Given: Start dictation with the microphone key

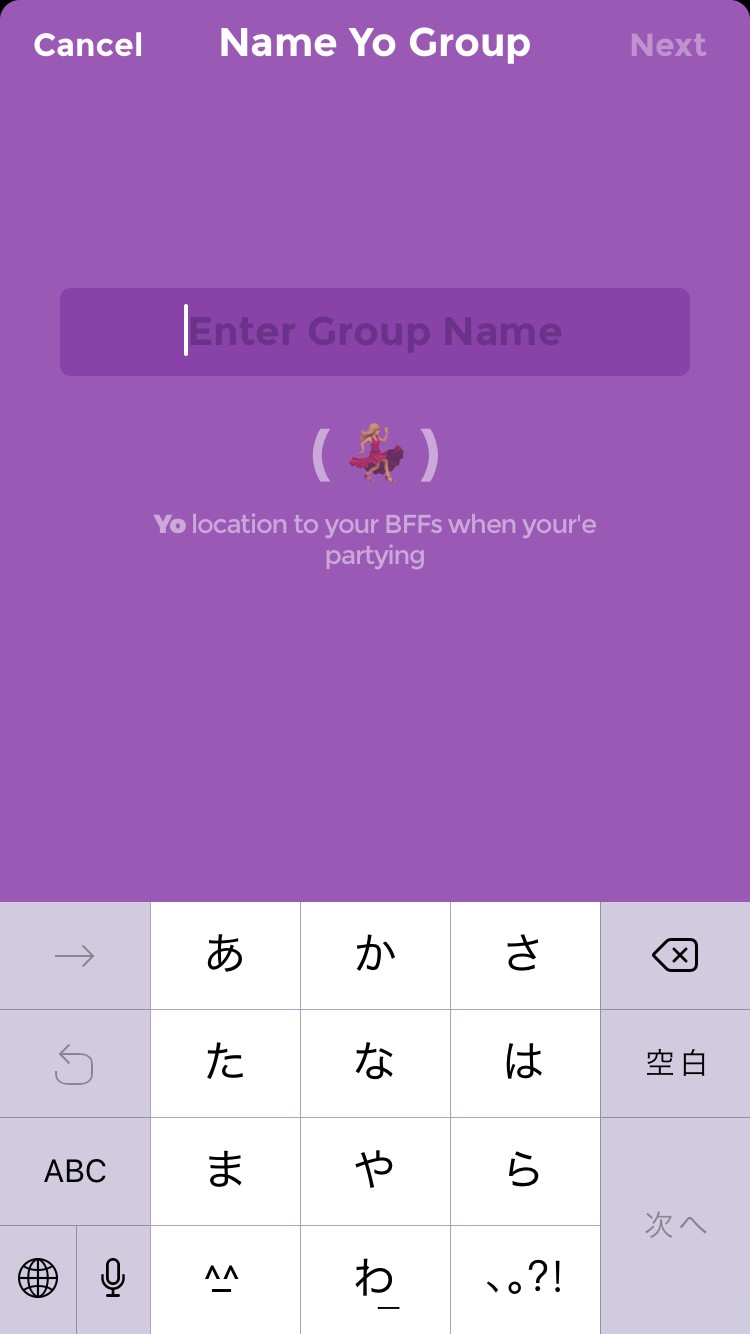Looking at the screenshot, I should [x=113, y=1278].
